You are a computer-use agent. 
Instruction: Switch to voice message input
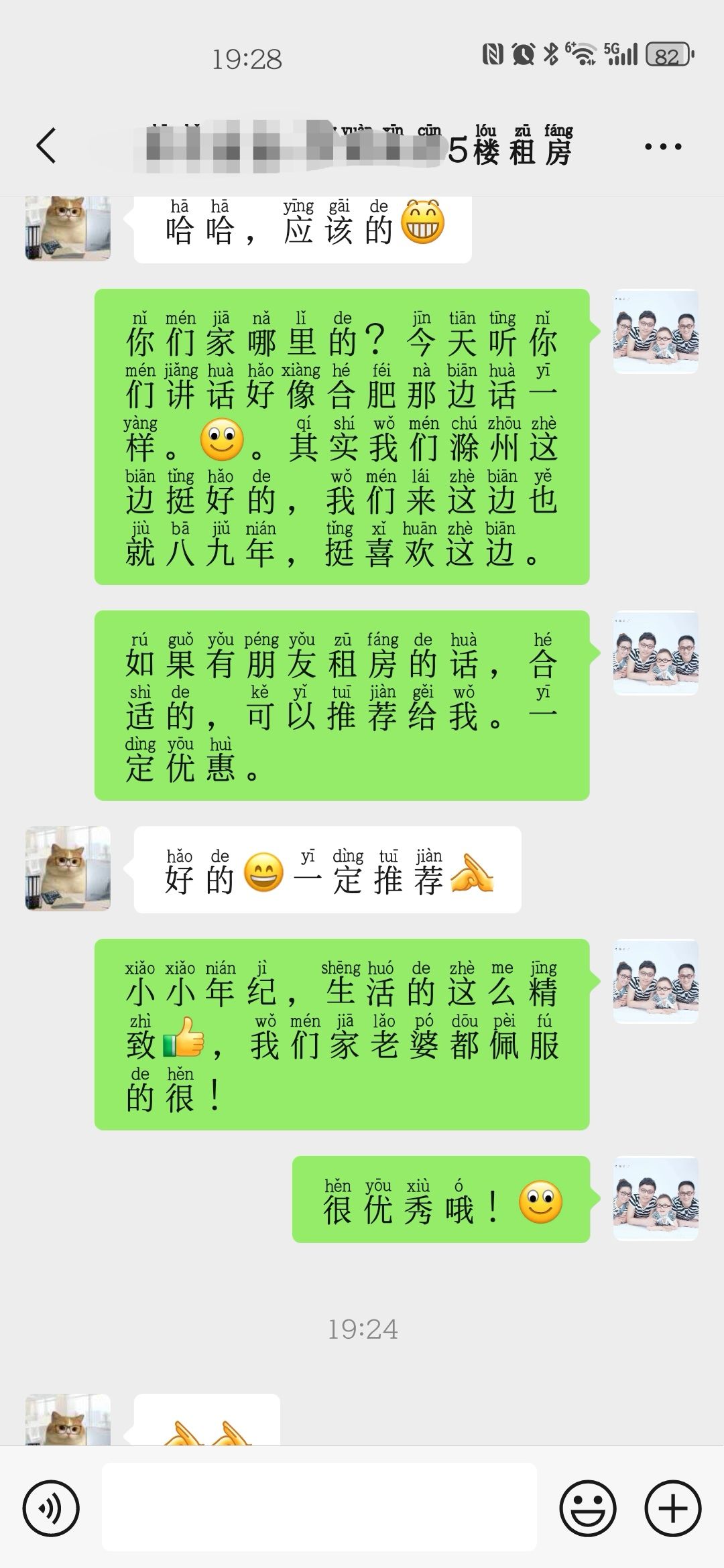pos(51,1508)
